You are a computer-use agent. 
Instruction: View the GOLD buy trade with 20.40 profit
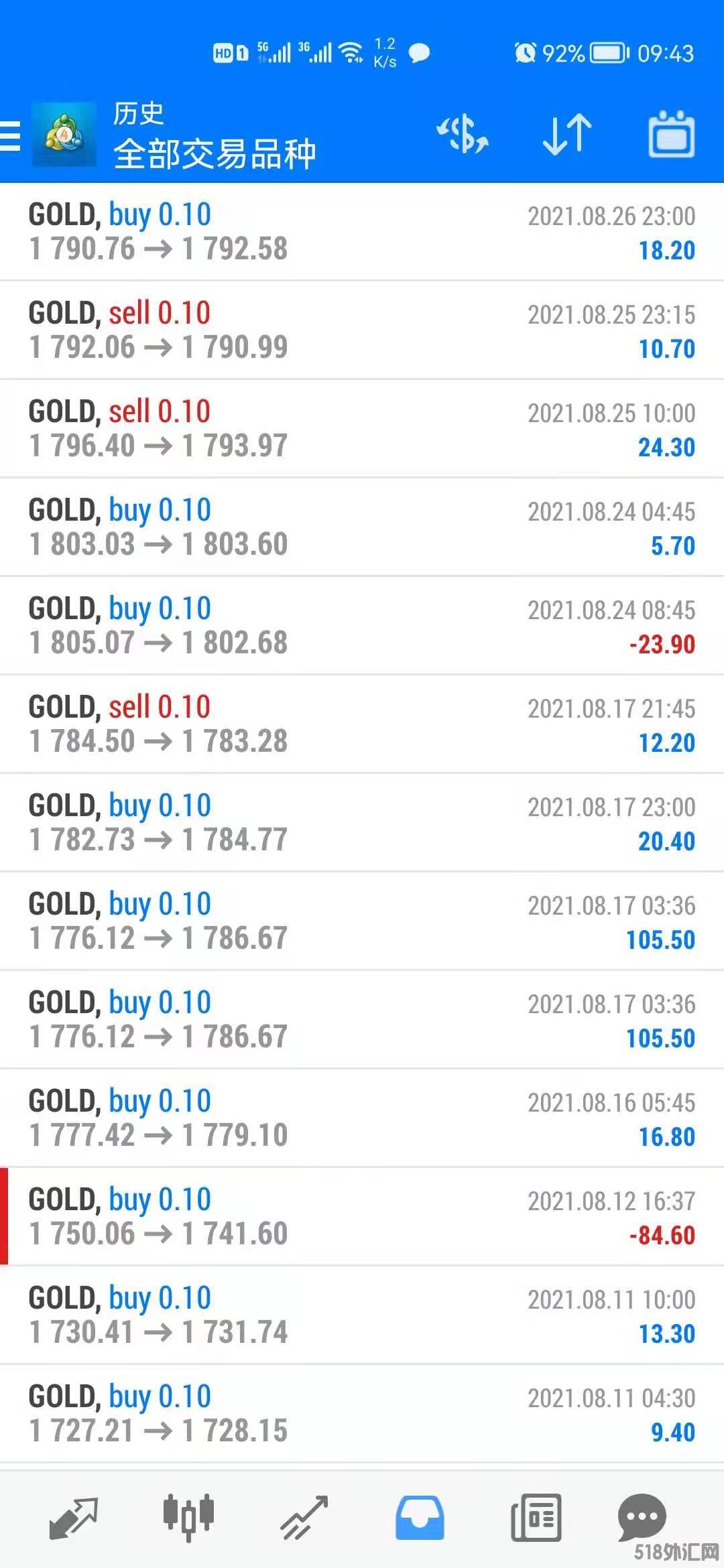(x=362, y=823)
